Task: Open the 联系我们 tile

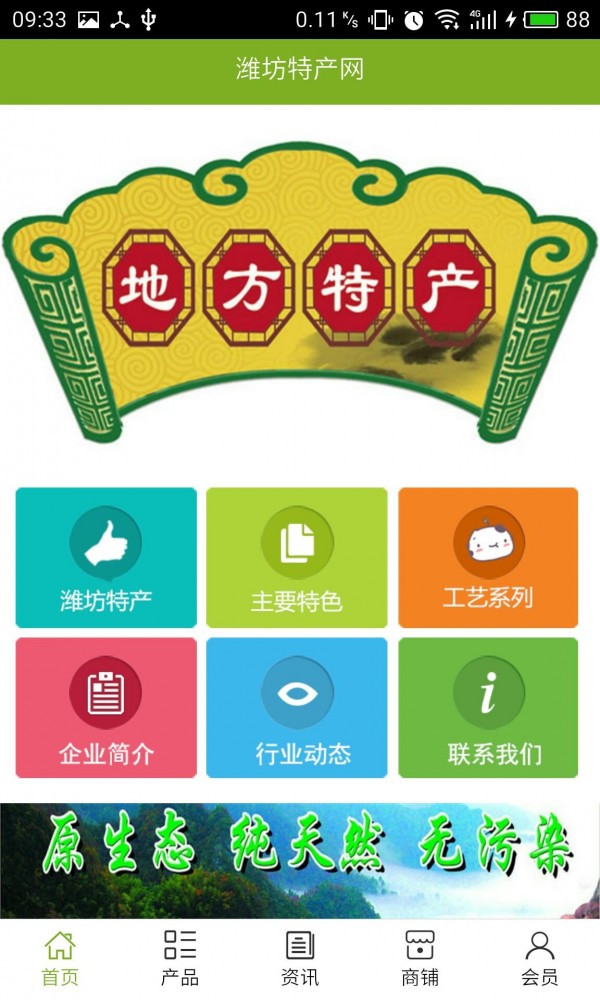Action: [488, 707]
